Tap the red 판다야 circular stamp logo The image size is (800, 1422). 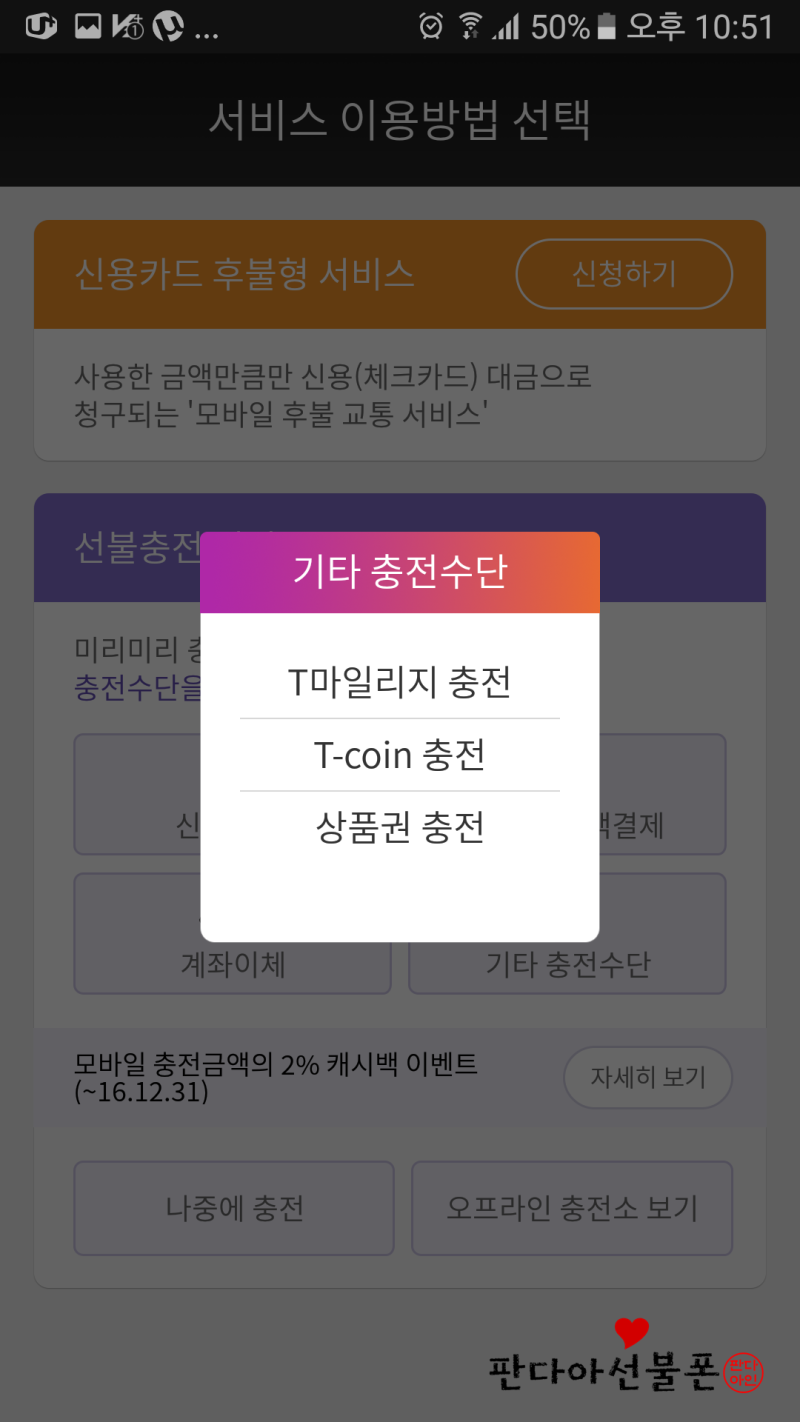coord(743,1371)
